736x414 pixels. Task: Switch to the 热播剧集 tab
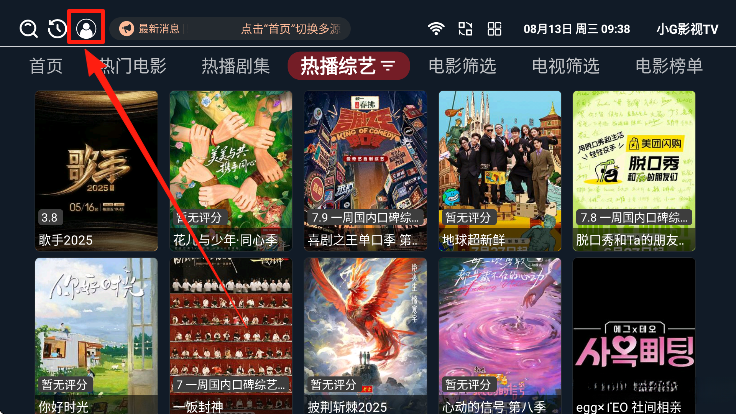(x=236, y=67)
